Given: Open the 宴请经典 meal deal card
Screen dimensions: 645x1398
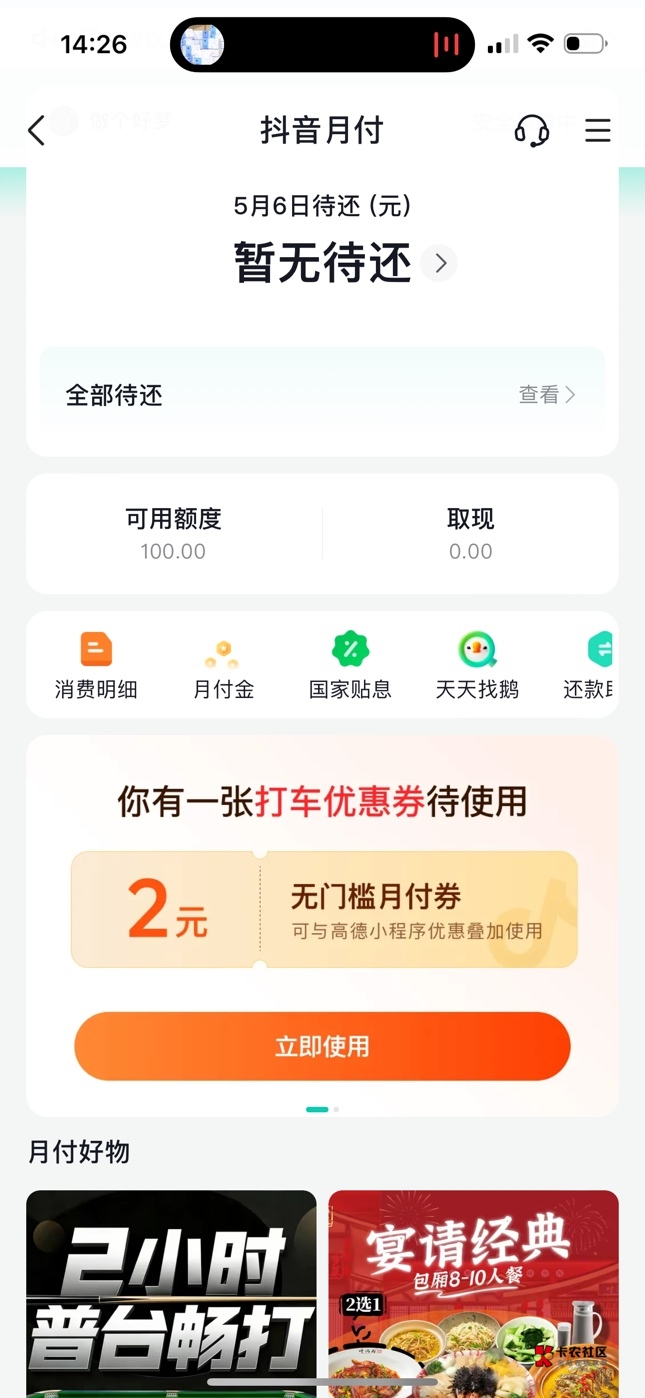Looking at the screenshot, I should (473, 1288).
